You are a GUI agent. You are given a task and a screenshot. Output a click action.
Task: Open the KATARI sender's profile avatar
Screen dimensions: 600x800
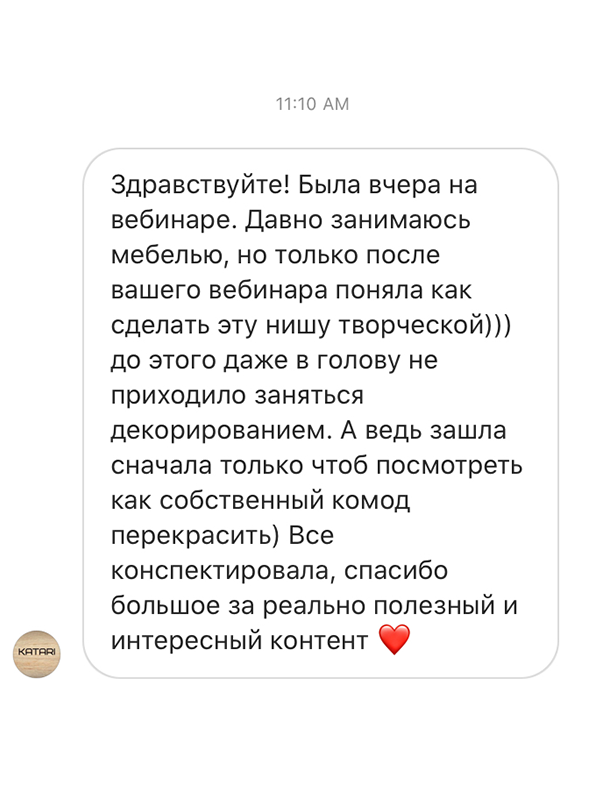37,653
